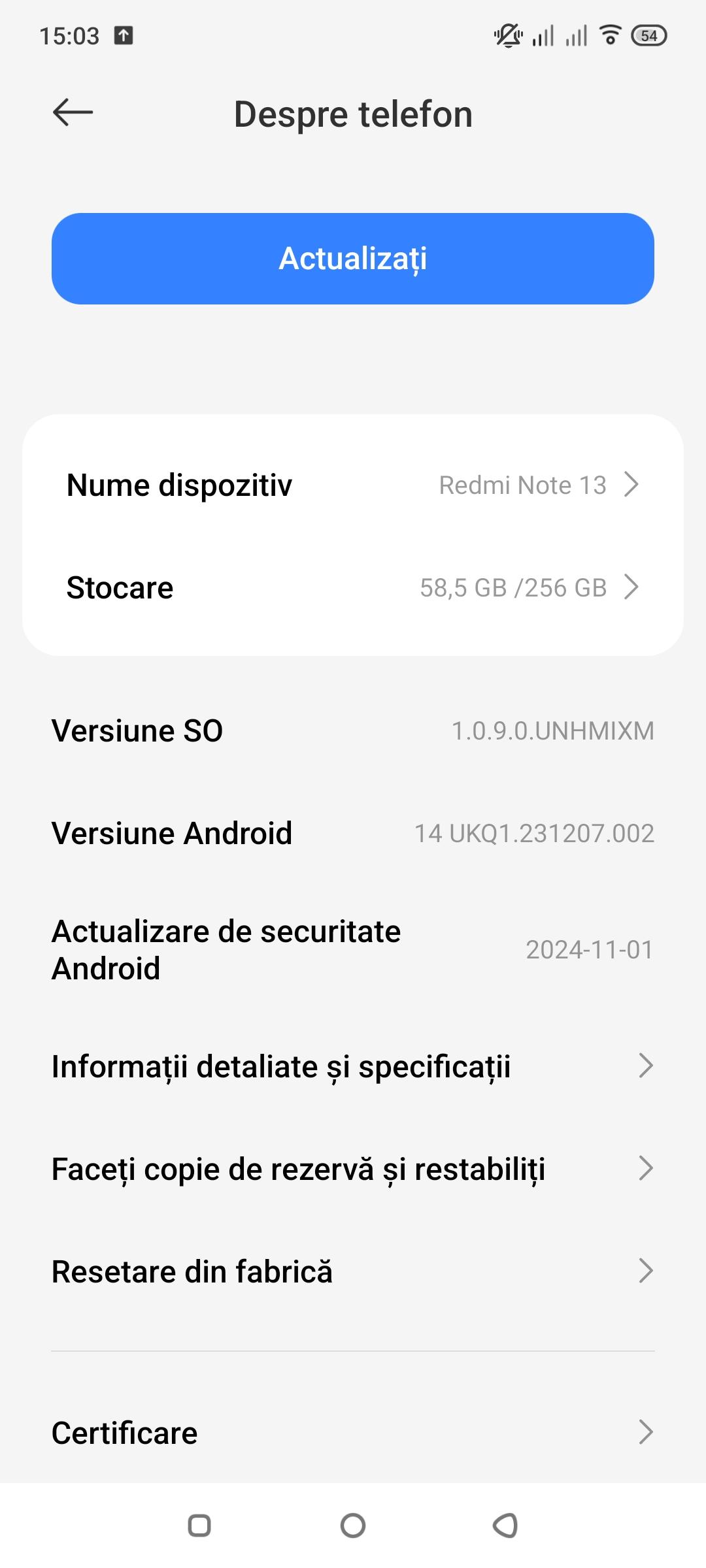
Task: Open Nume dispozitiv settings
Action: [x=353, y=485]
